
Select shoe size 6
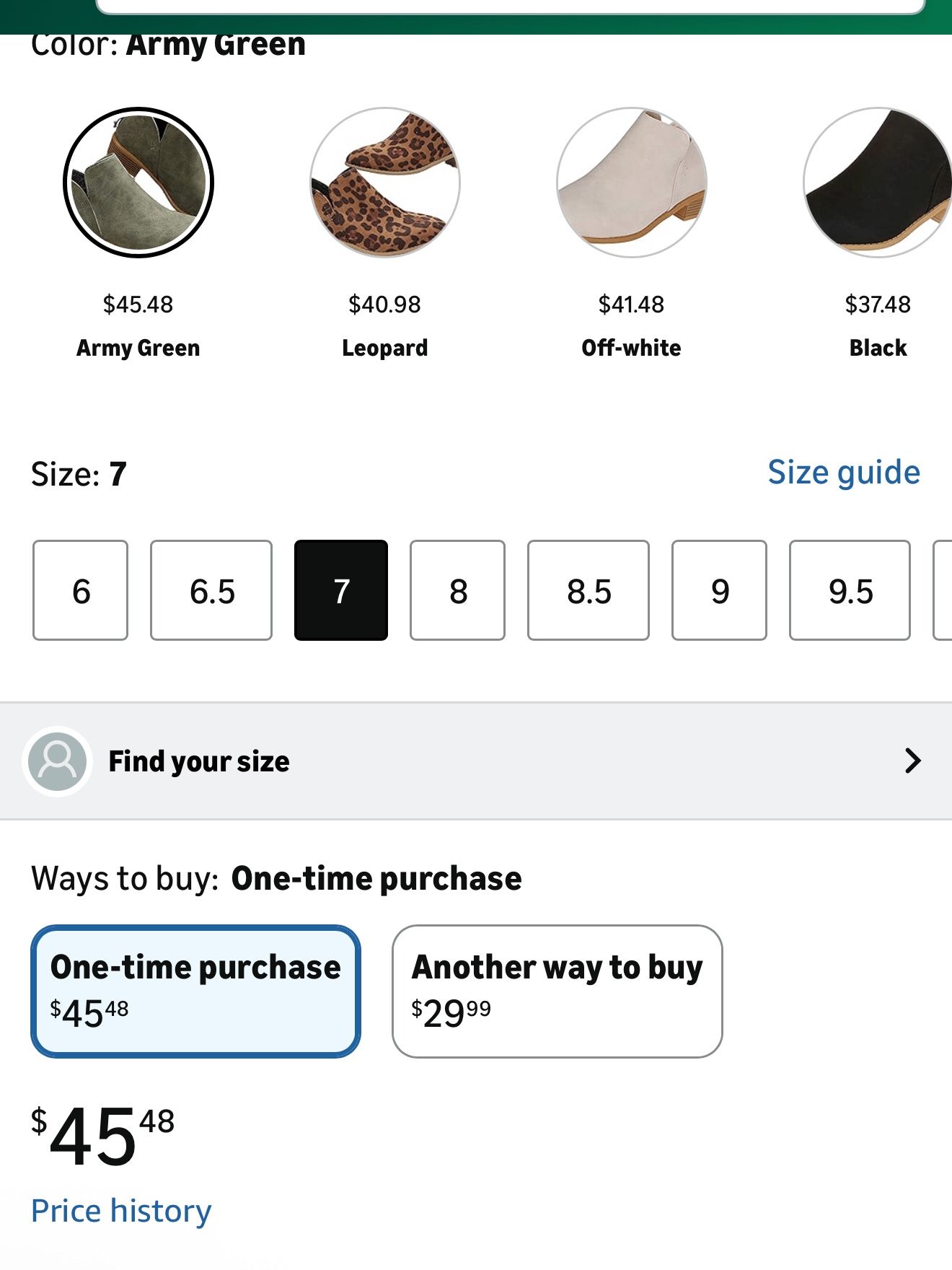tap(79, 590)
